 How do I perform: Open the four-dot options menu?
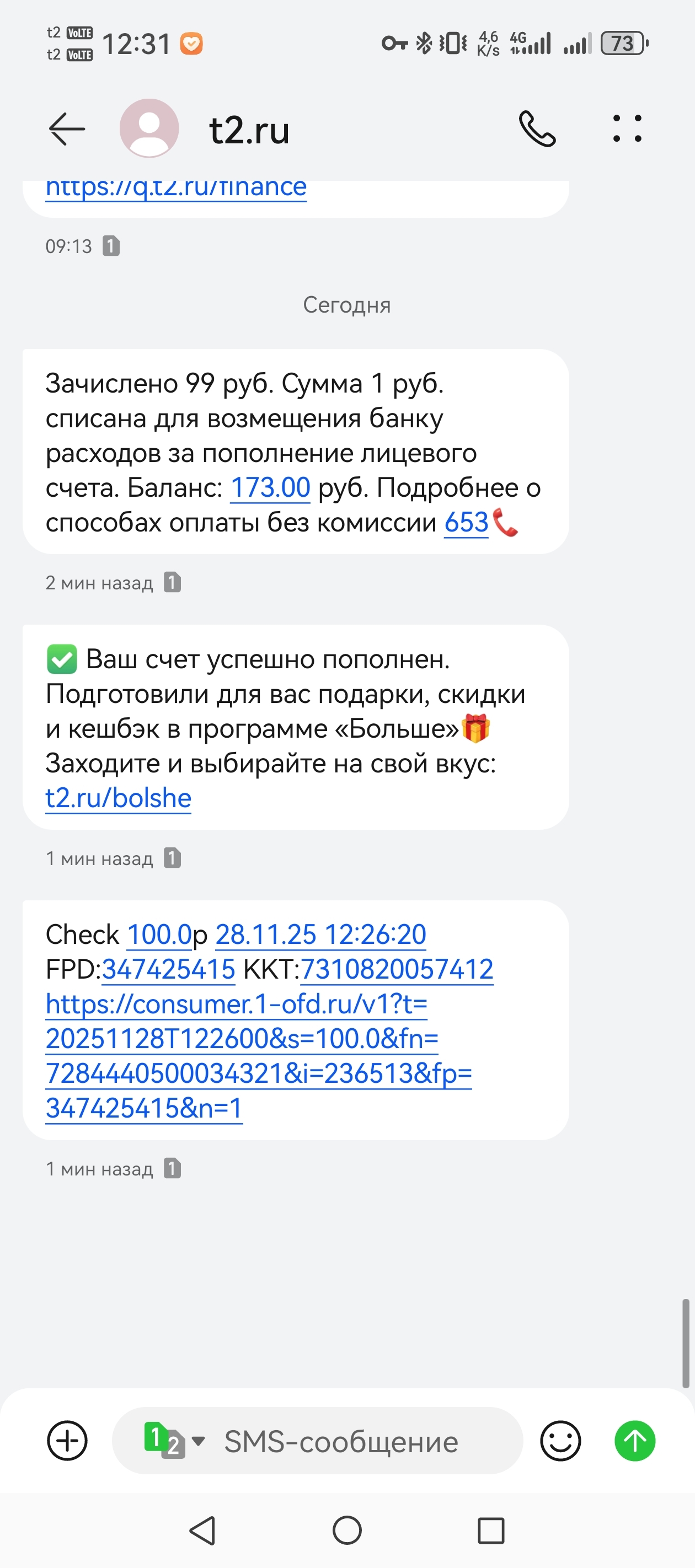click(x=627, y=129)
